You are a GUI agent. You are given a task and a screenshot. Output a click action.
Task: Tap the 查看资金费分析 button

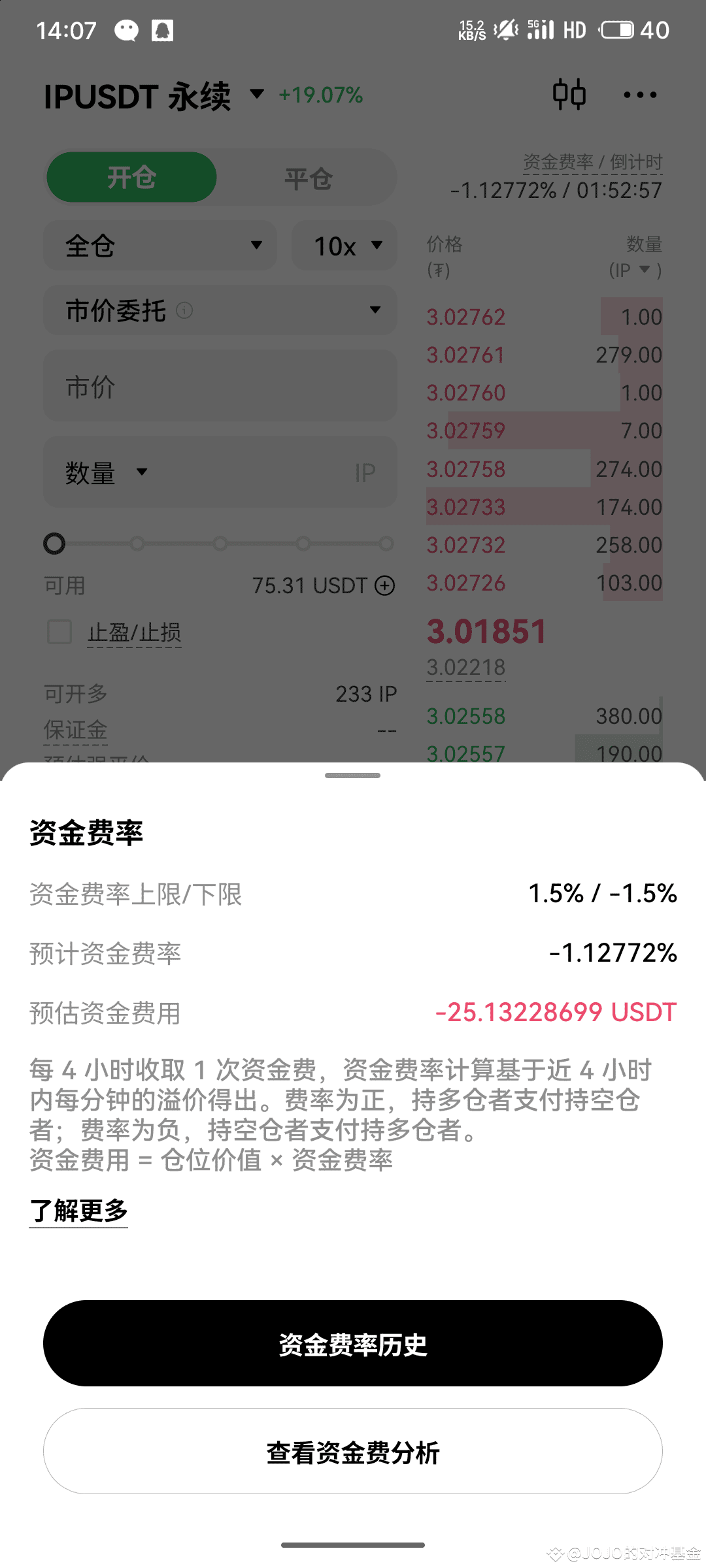coord(353,1450)
